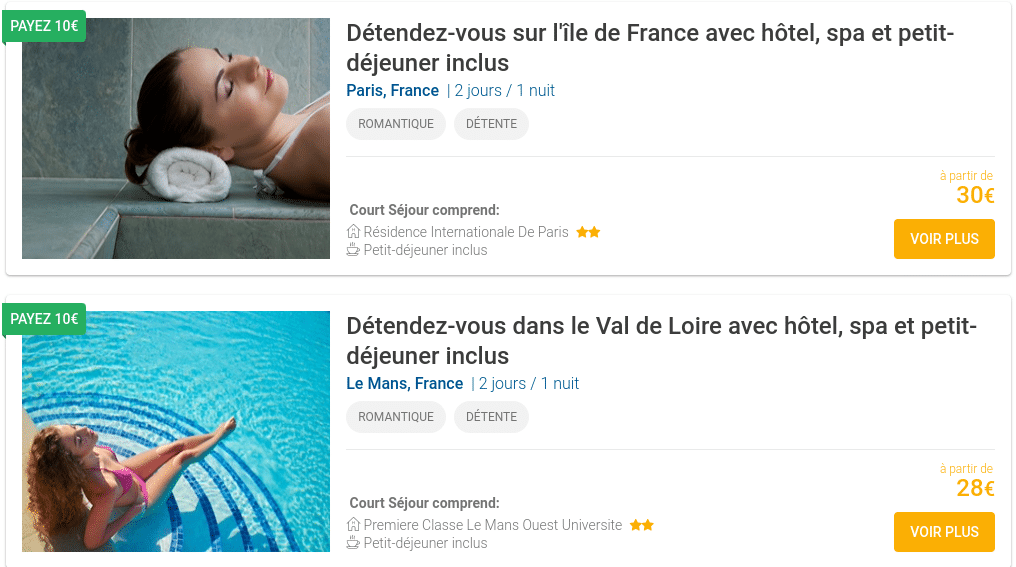The image size is (1016, 567).
Task: Open the Le Mans, France location link
Action: [x=404, y=384]
